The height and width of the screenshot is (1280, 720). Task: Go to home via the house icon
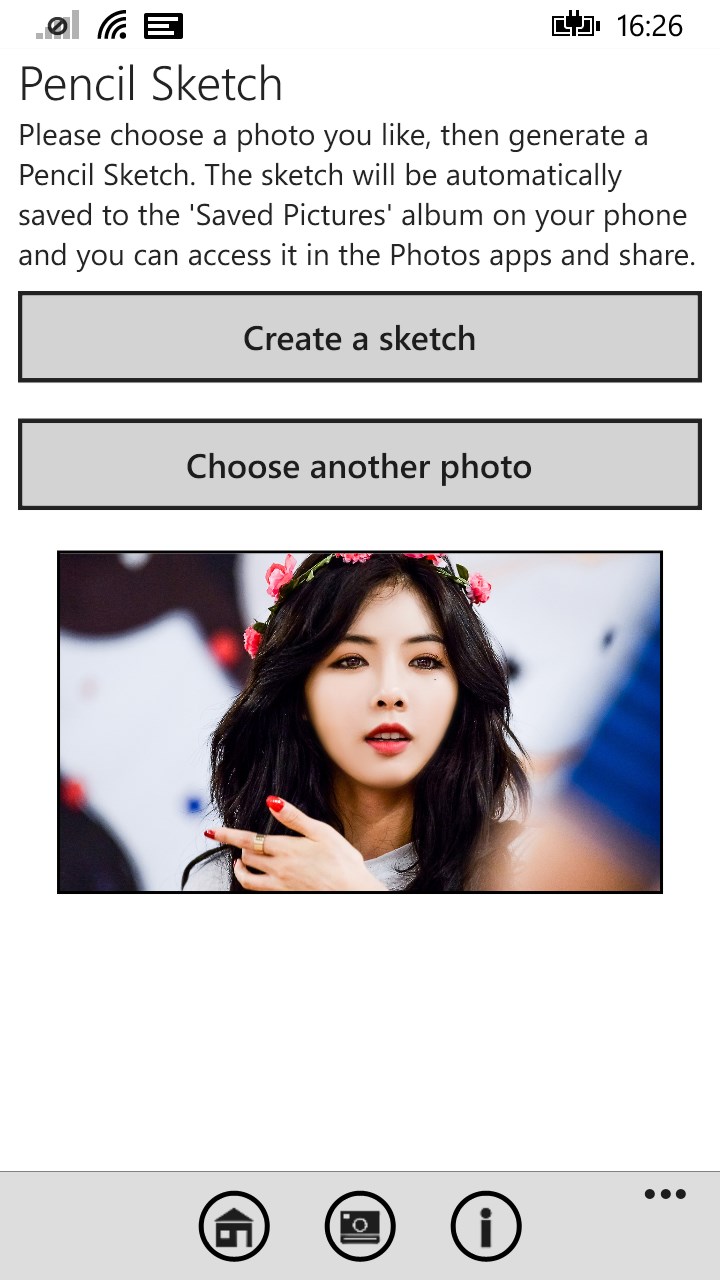point(234,1226)
